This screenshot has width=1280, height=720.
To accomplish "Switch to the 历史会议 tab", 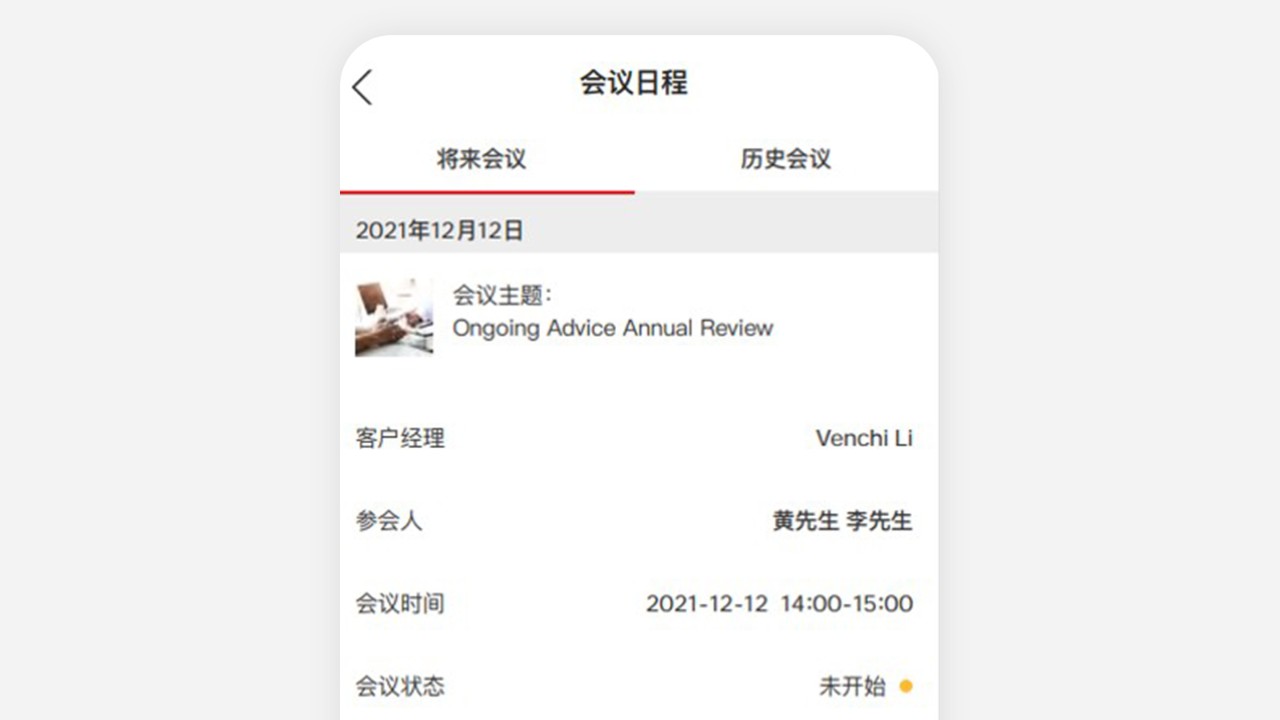I will point(785,159).
